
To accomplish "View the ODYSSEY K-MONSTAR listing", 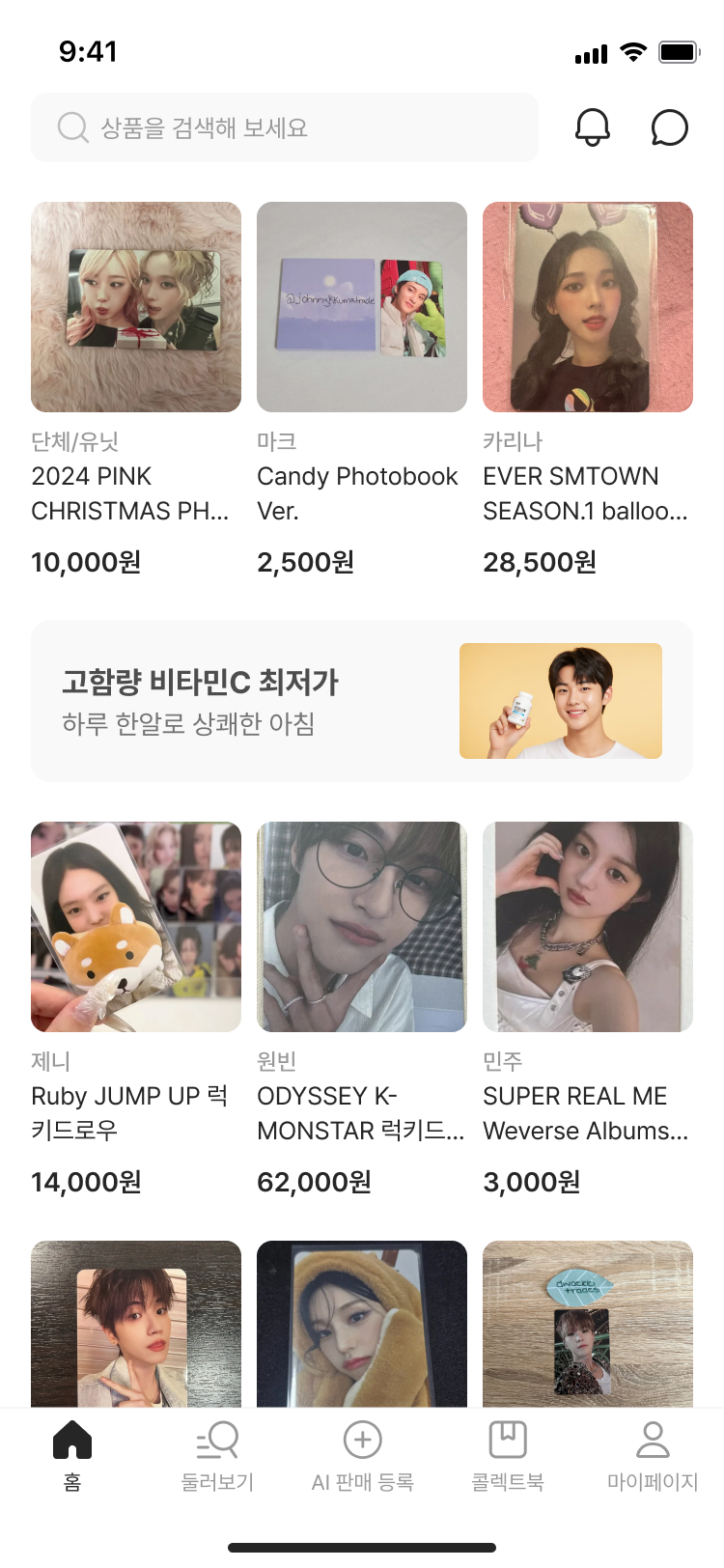I will pyautogui.click(x=362, y=927).
